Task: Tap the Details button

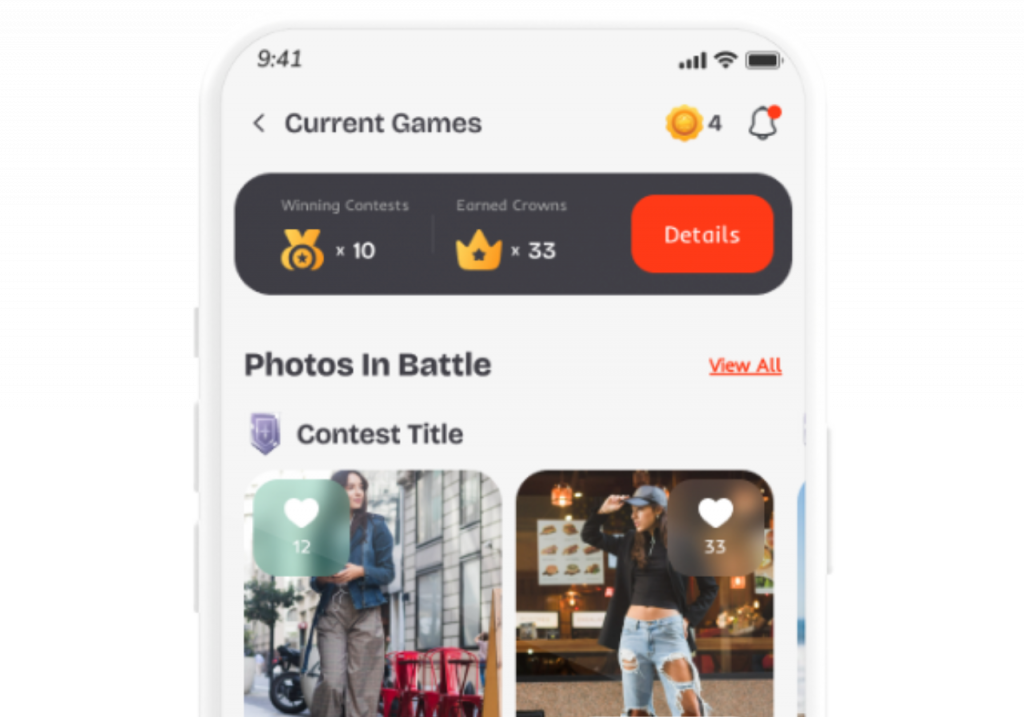Action: tap(702, 235)
